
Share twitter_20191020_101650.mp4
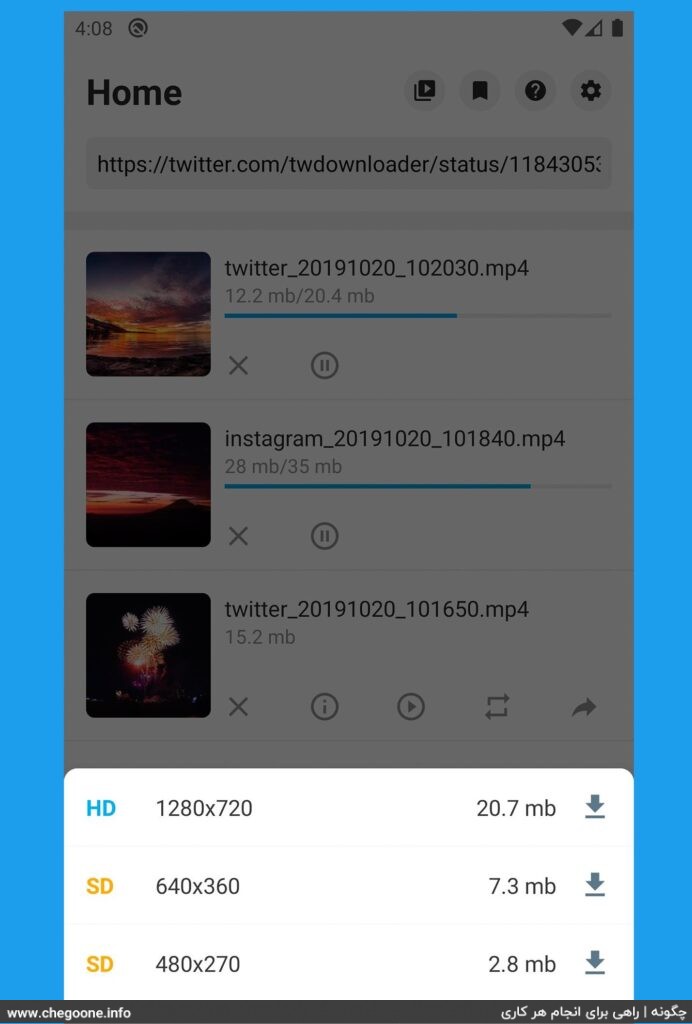(x=584, y=707)
